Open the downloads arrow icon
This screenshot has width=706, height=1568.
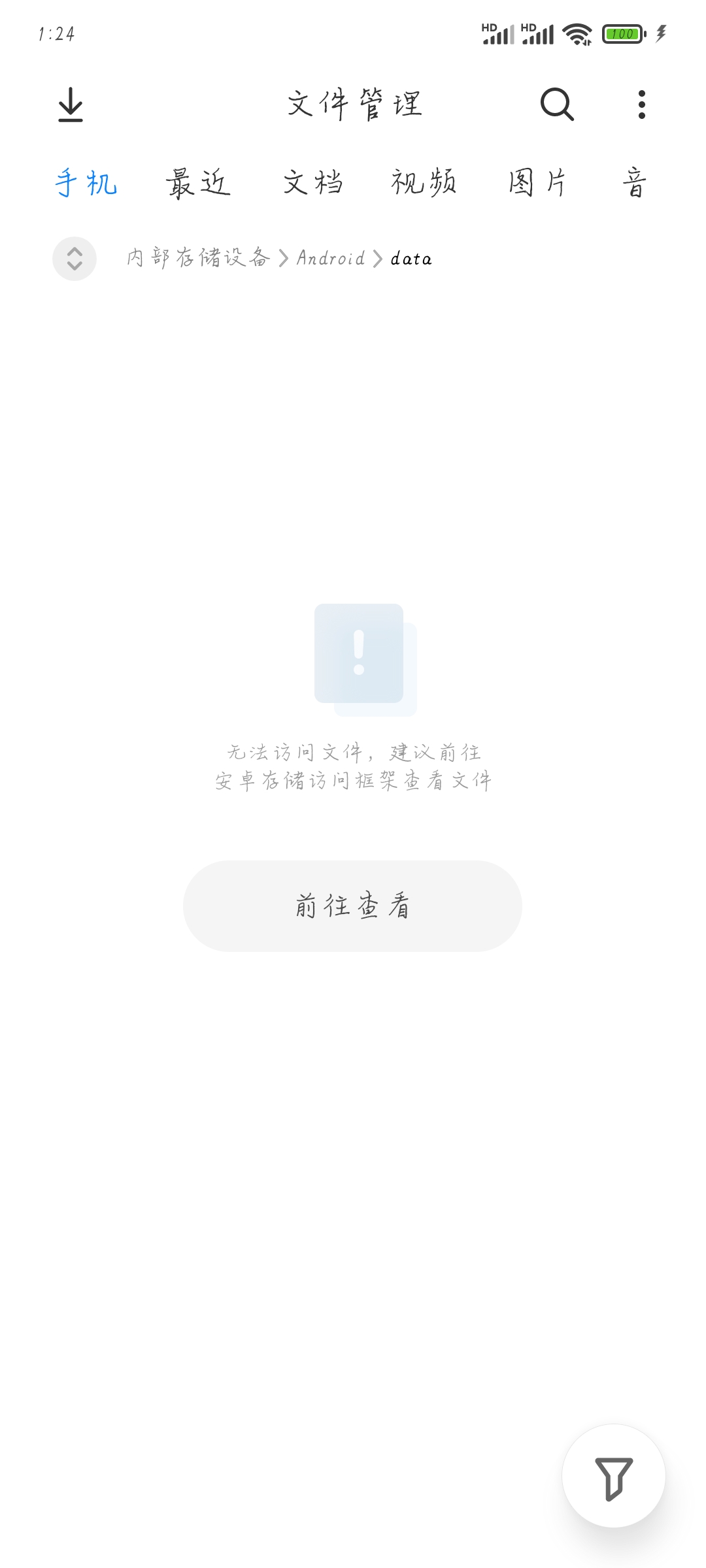click(71, 105)
